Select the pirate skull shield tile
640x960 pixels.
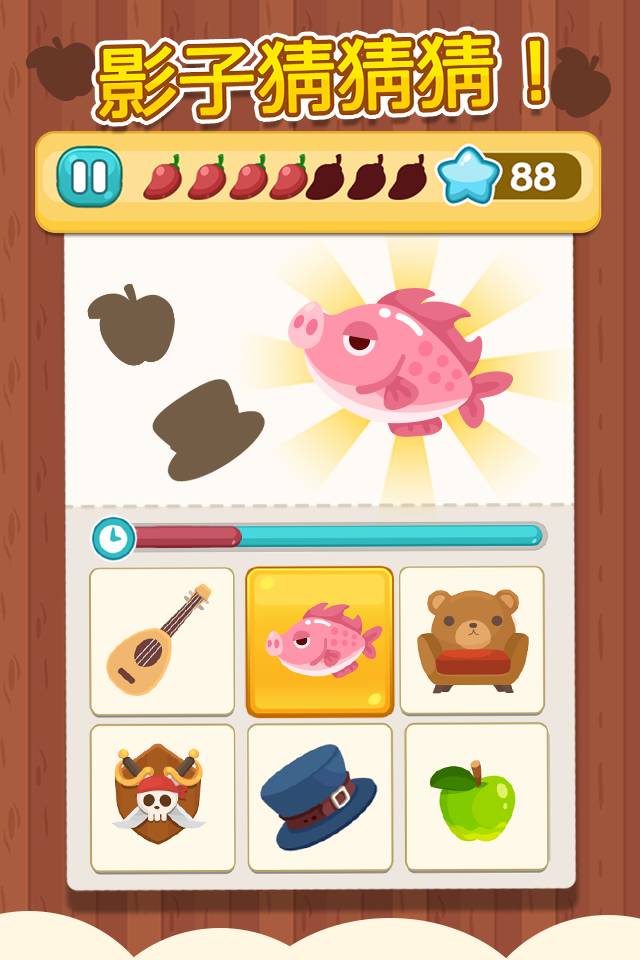(162, 797)
